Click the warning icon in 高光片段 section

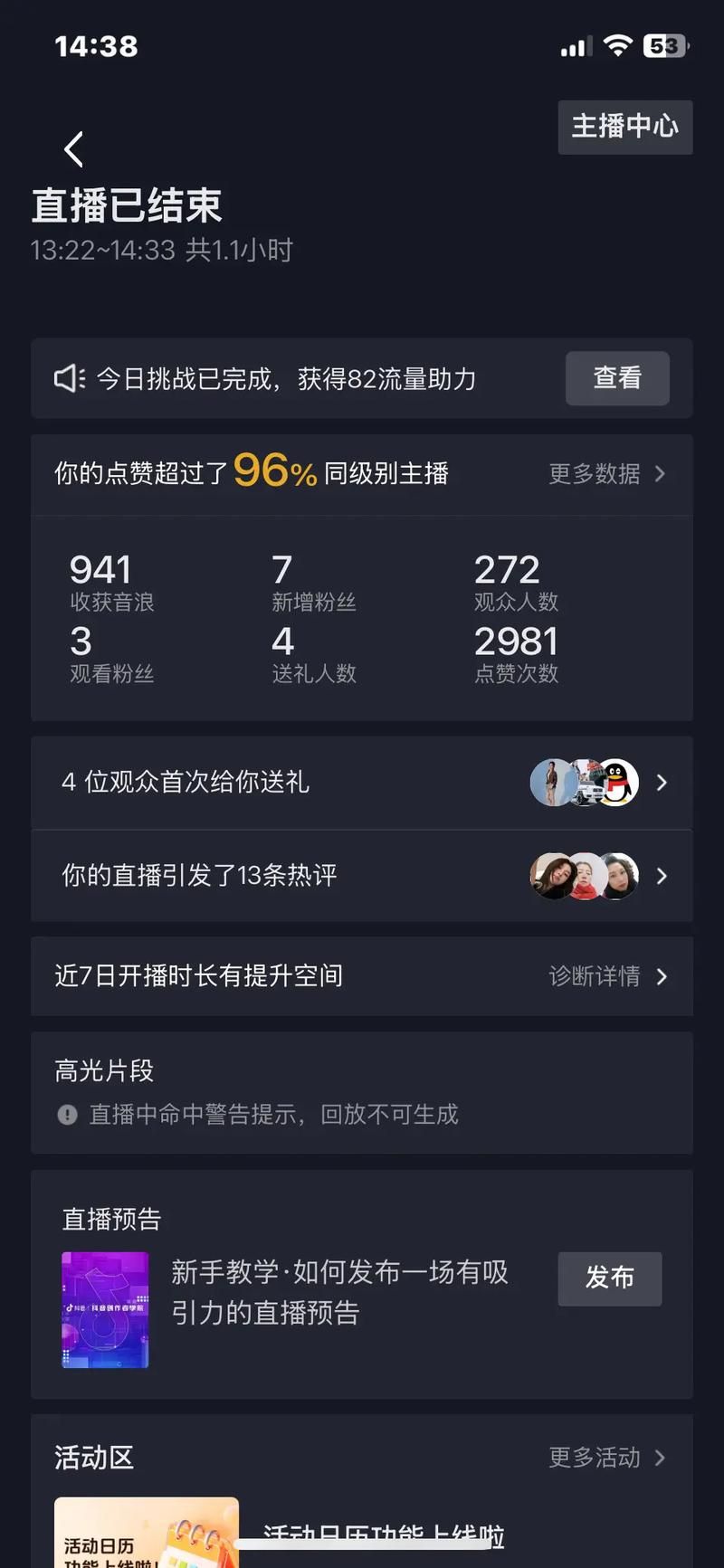coord(66,1114)
